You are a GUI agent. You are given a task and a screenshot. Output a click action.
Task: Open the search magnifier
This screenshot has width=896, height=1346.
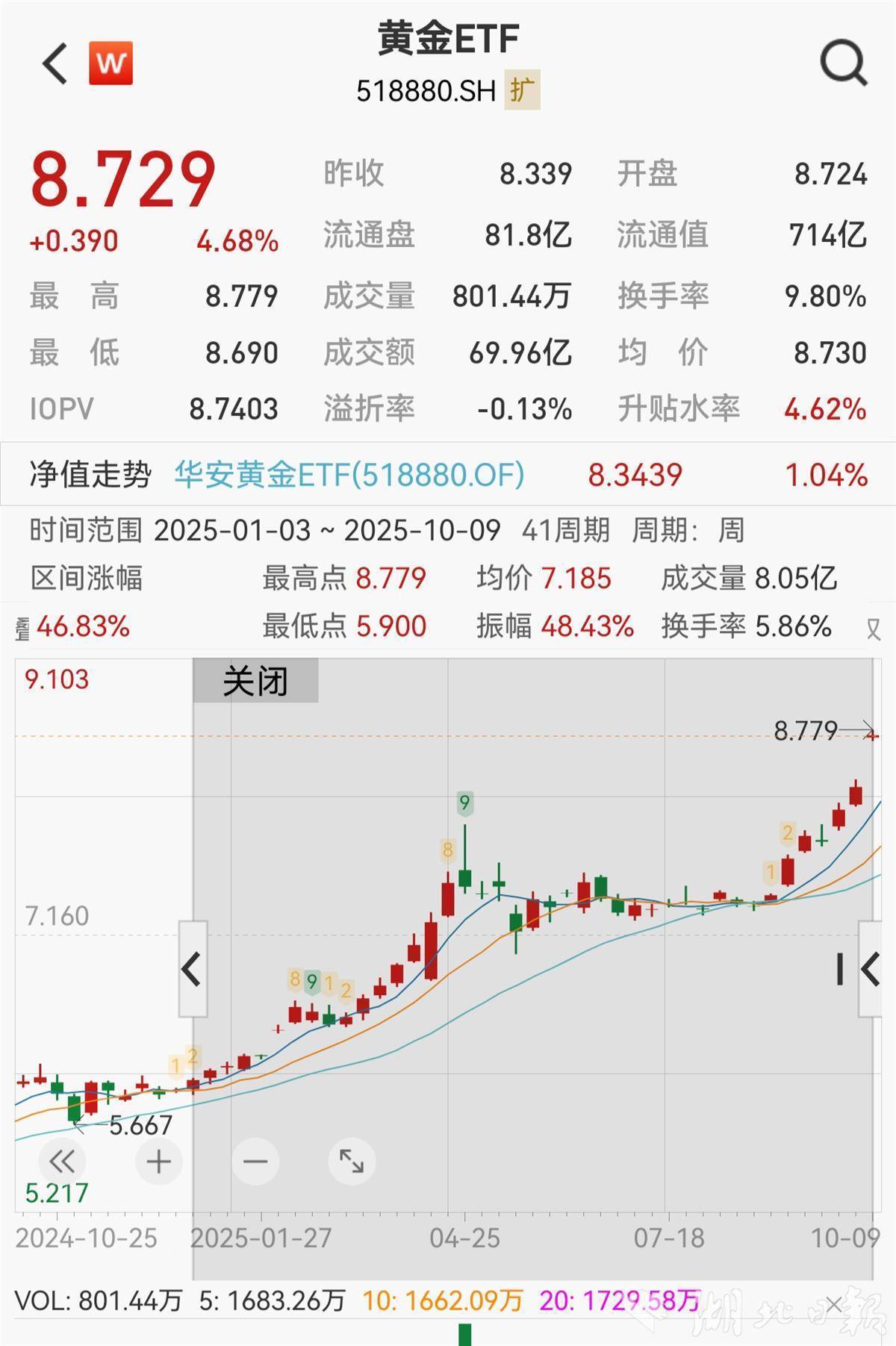click(x=843, y=63)
